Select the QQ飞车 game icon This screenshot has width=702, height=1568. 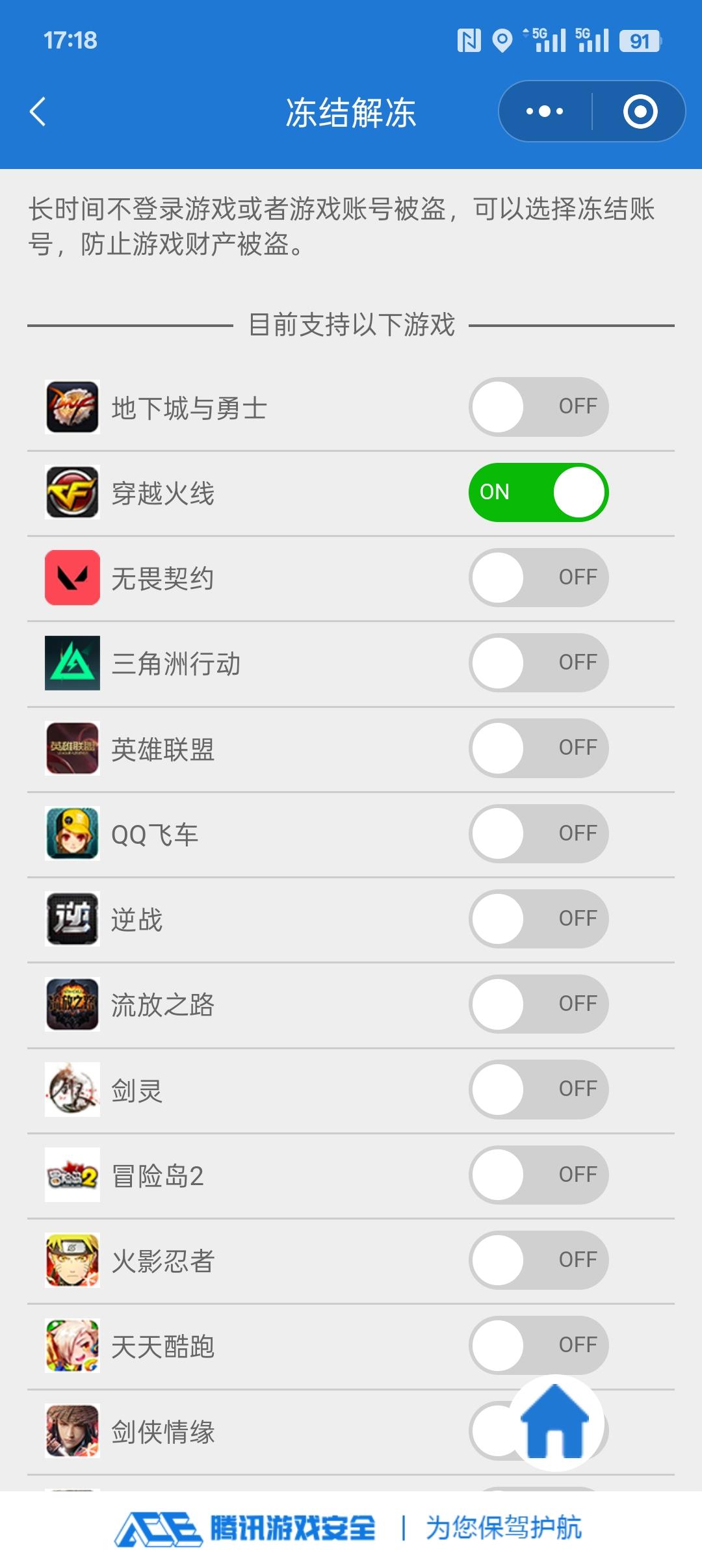tap(71, 833)
